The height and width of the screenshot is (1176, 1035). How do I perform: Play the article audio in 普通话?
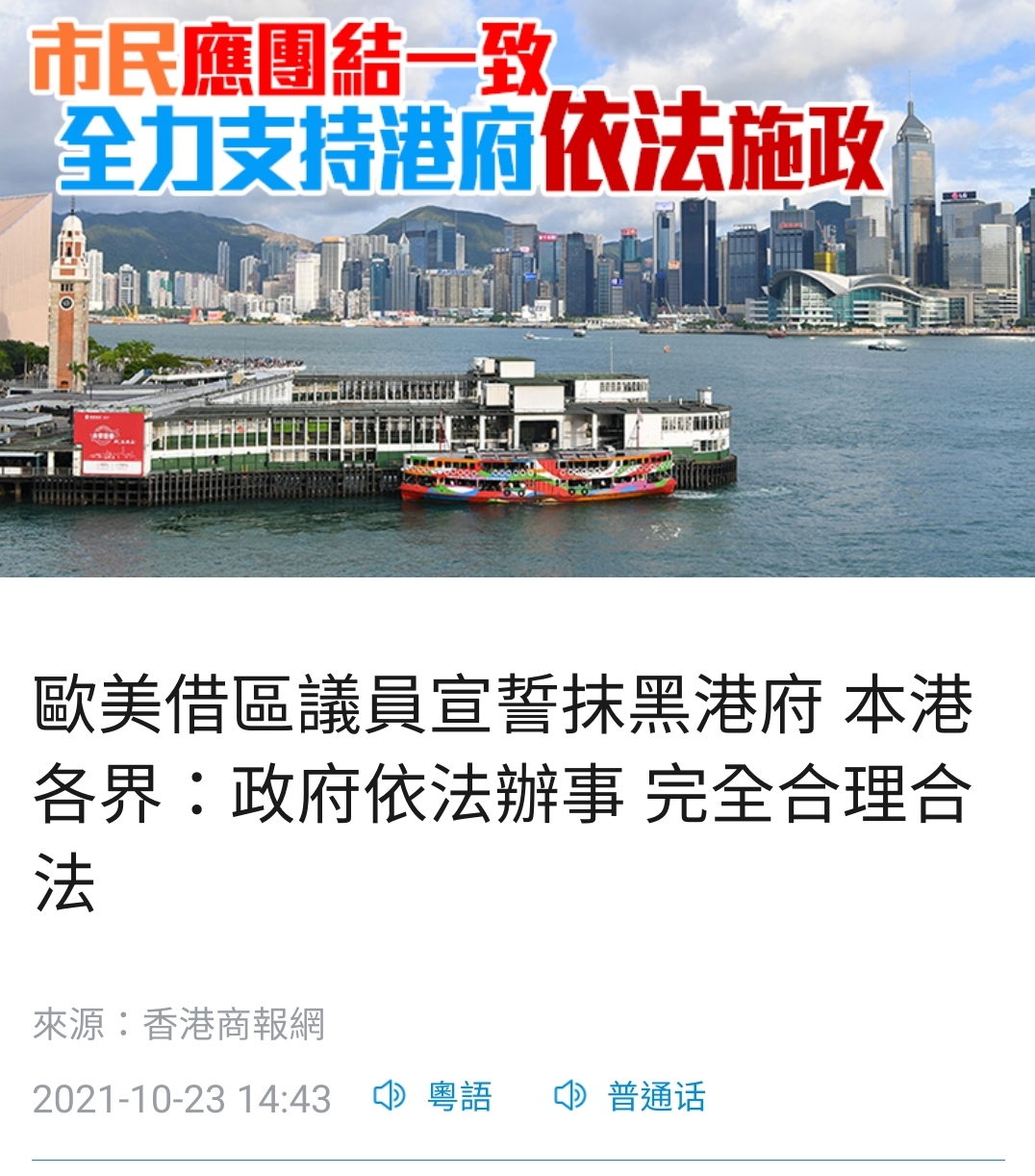coord(630,1096)
